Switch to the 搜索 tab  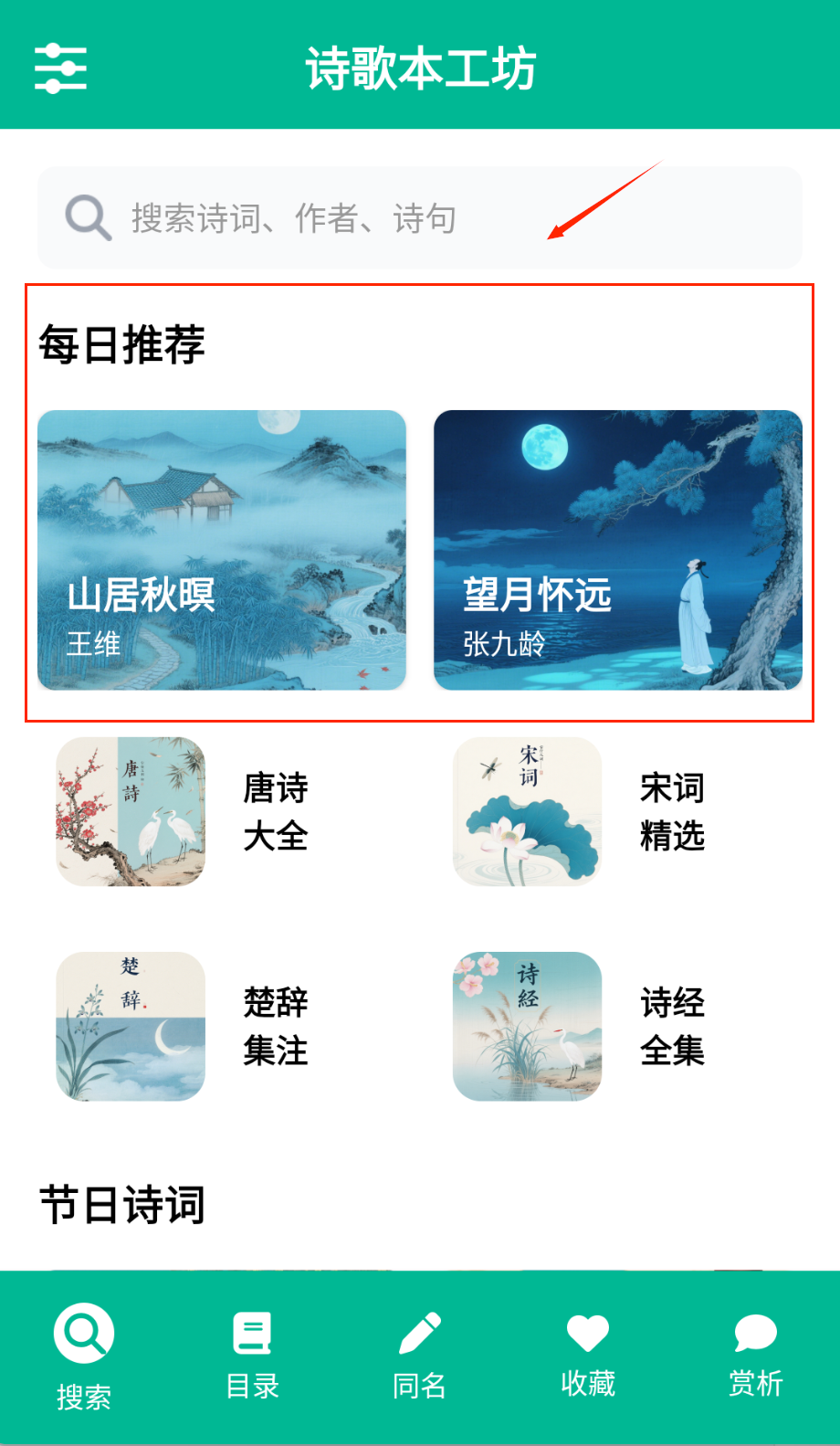click(x=84, y=1357)
